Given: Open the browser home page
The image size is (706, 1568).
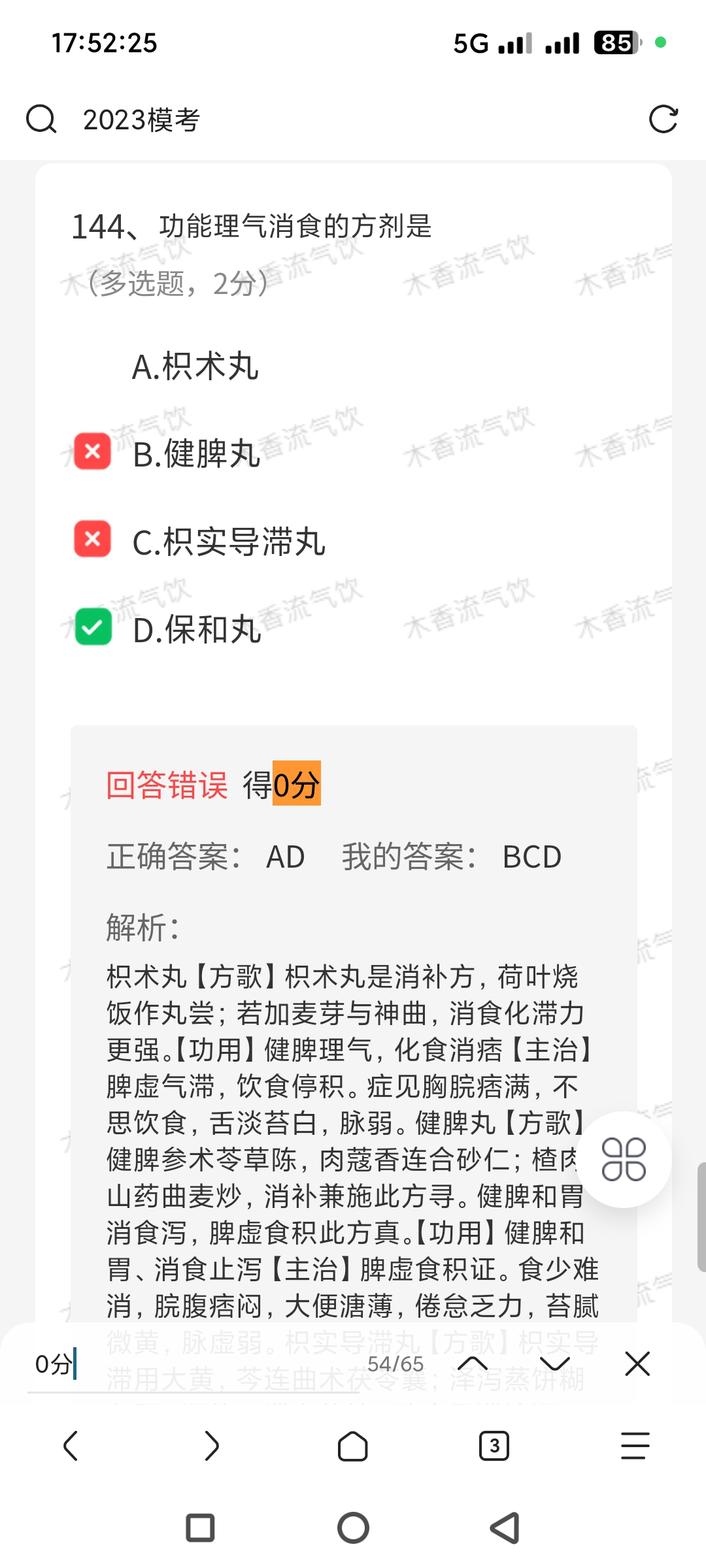Looking at the screenshot, I should click(353, 1446).
